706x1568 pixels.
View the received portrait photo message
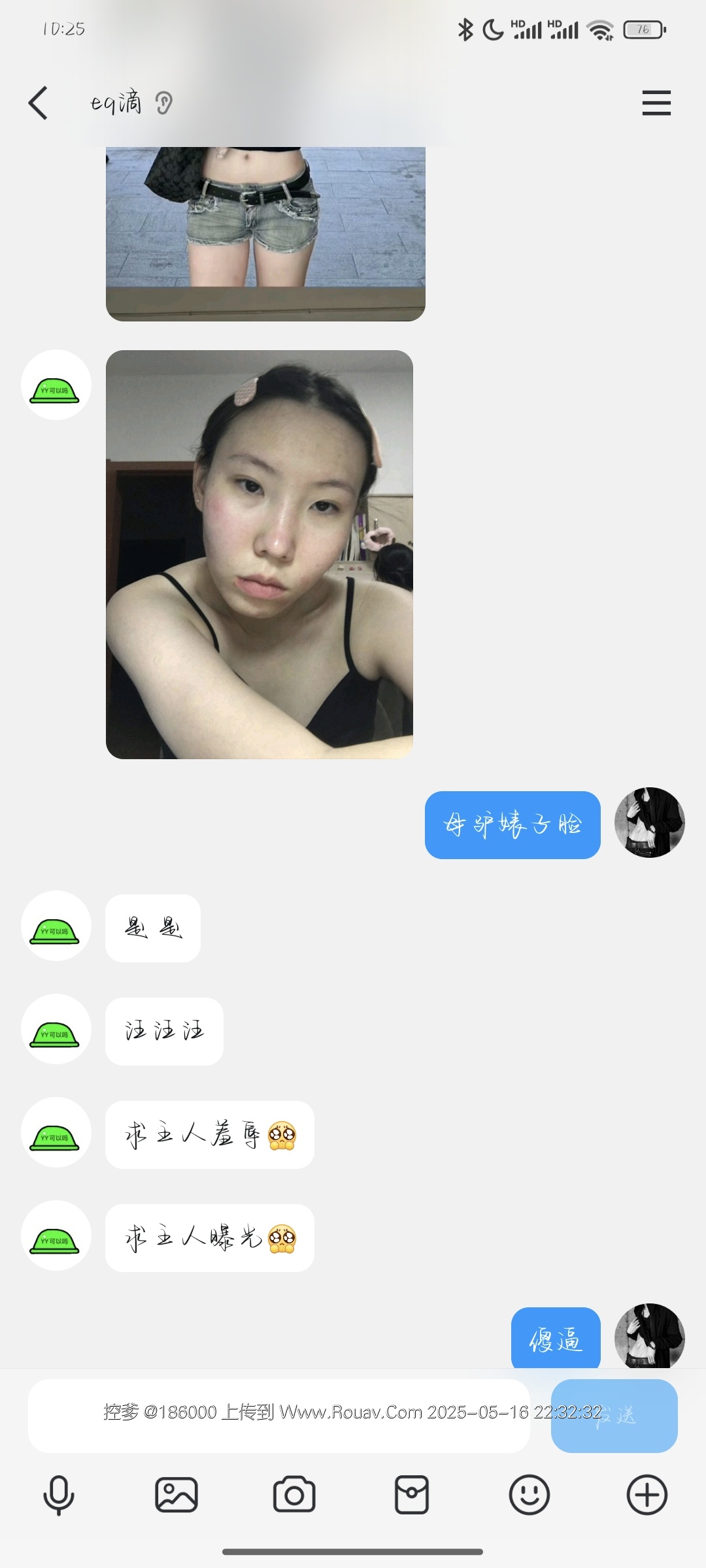coord(260,554)
